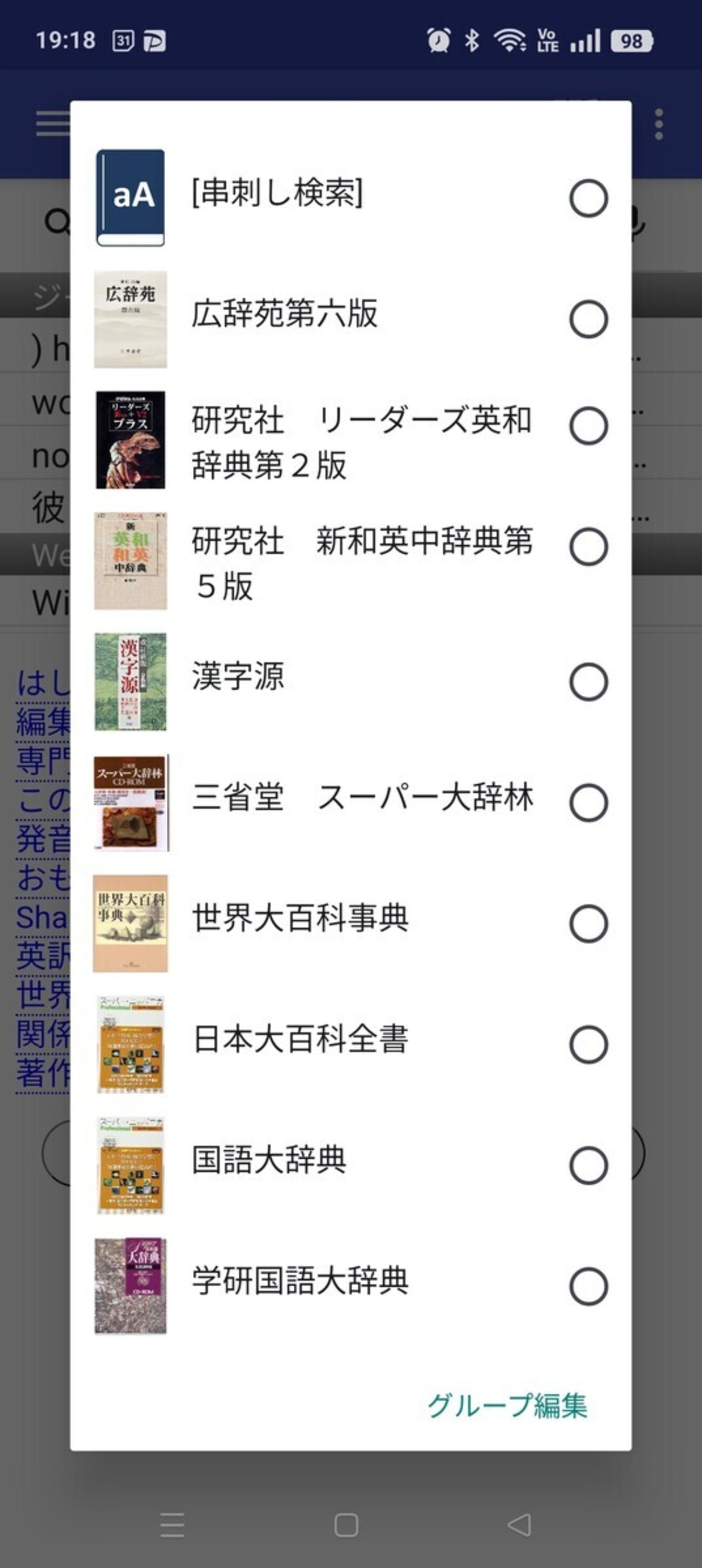702x1568 pixels.
Task: Open グループ編集 to edit groups
Action: [507, 1406]
